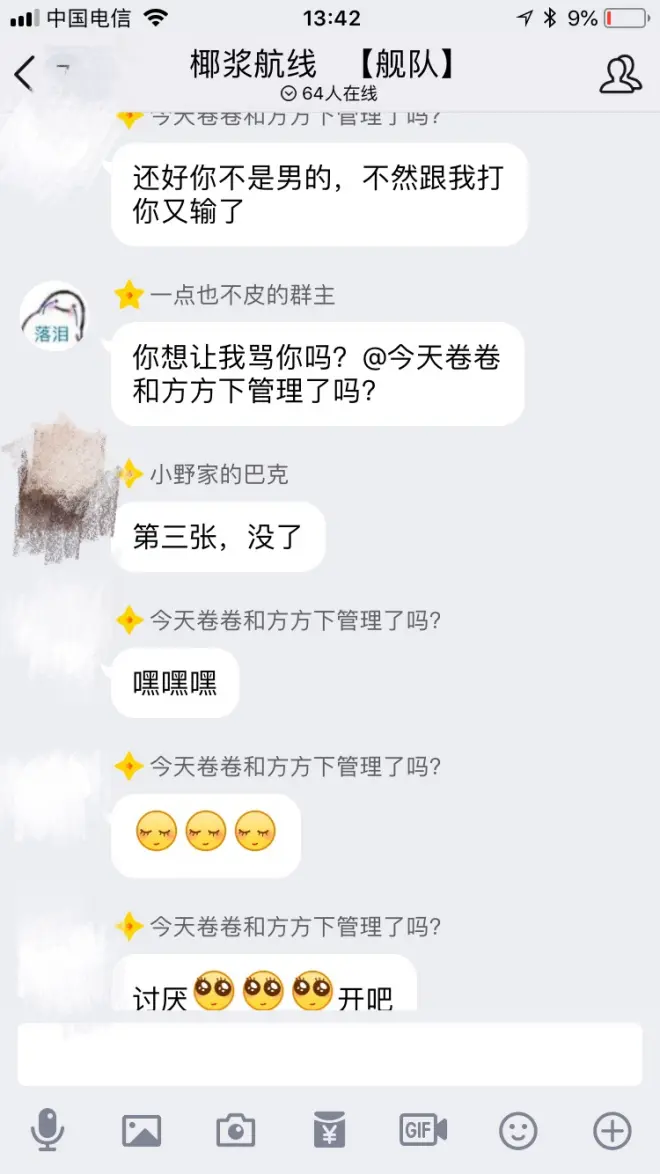Open avatar of 一点也不皮的群主
The height and width of the screenshot is (1174, 660).
[x=55, y=317]
